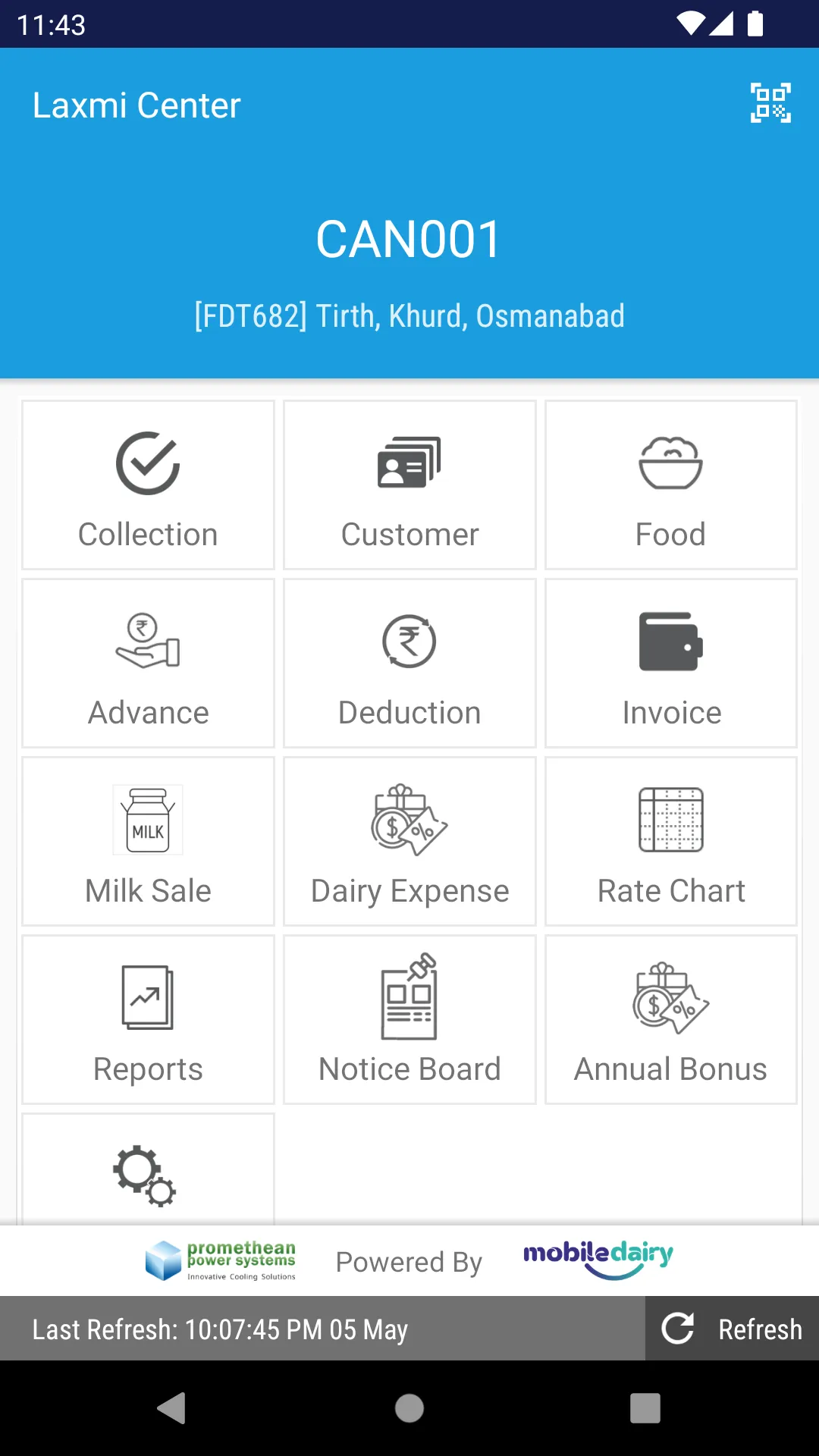This screenshot has width=819, height=1456.
Task: Open the Notice Board
Action: [x=409, y=1019]
